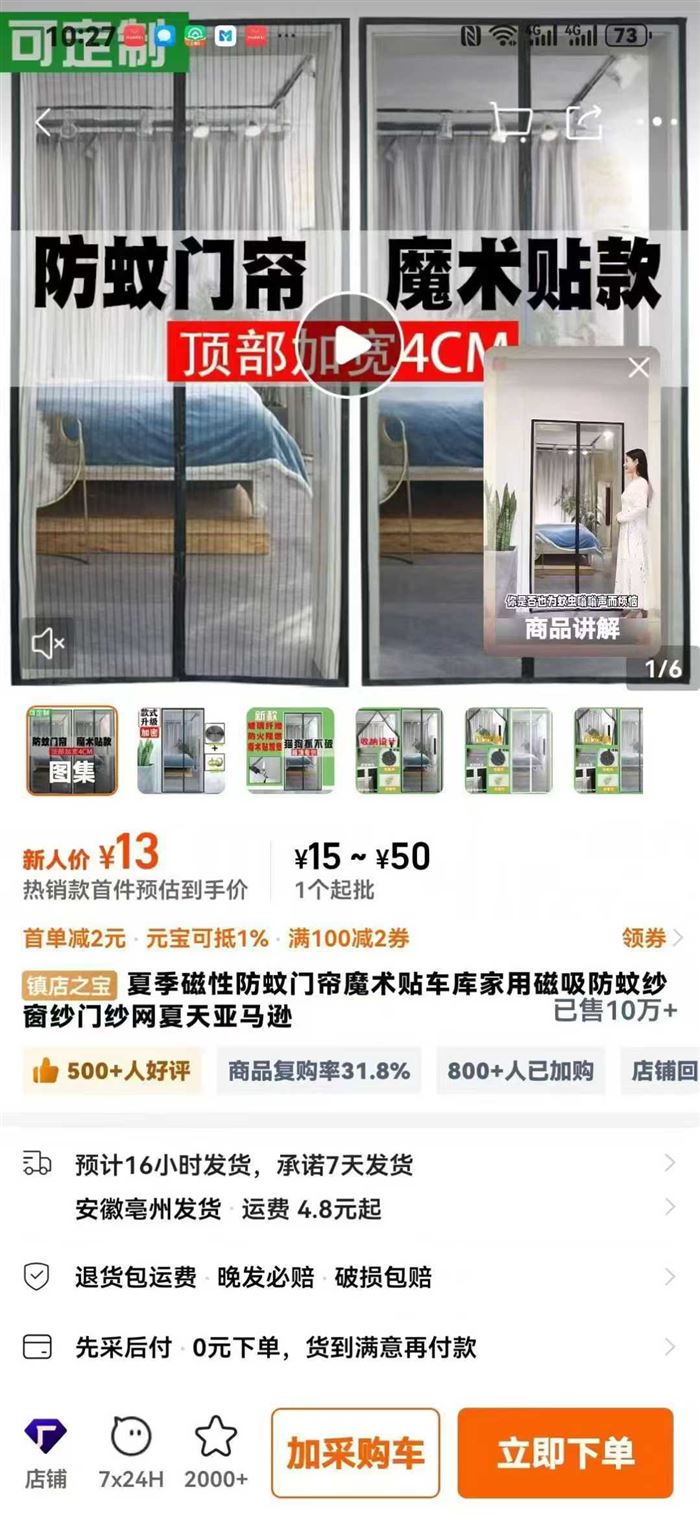This screenshot has width=700, height=1538.
Task: Add item with 加采购车
Action: [x=355, y=1453]
